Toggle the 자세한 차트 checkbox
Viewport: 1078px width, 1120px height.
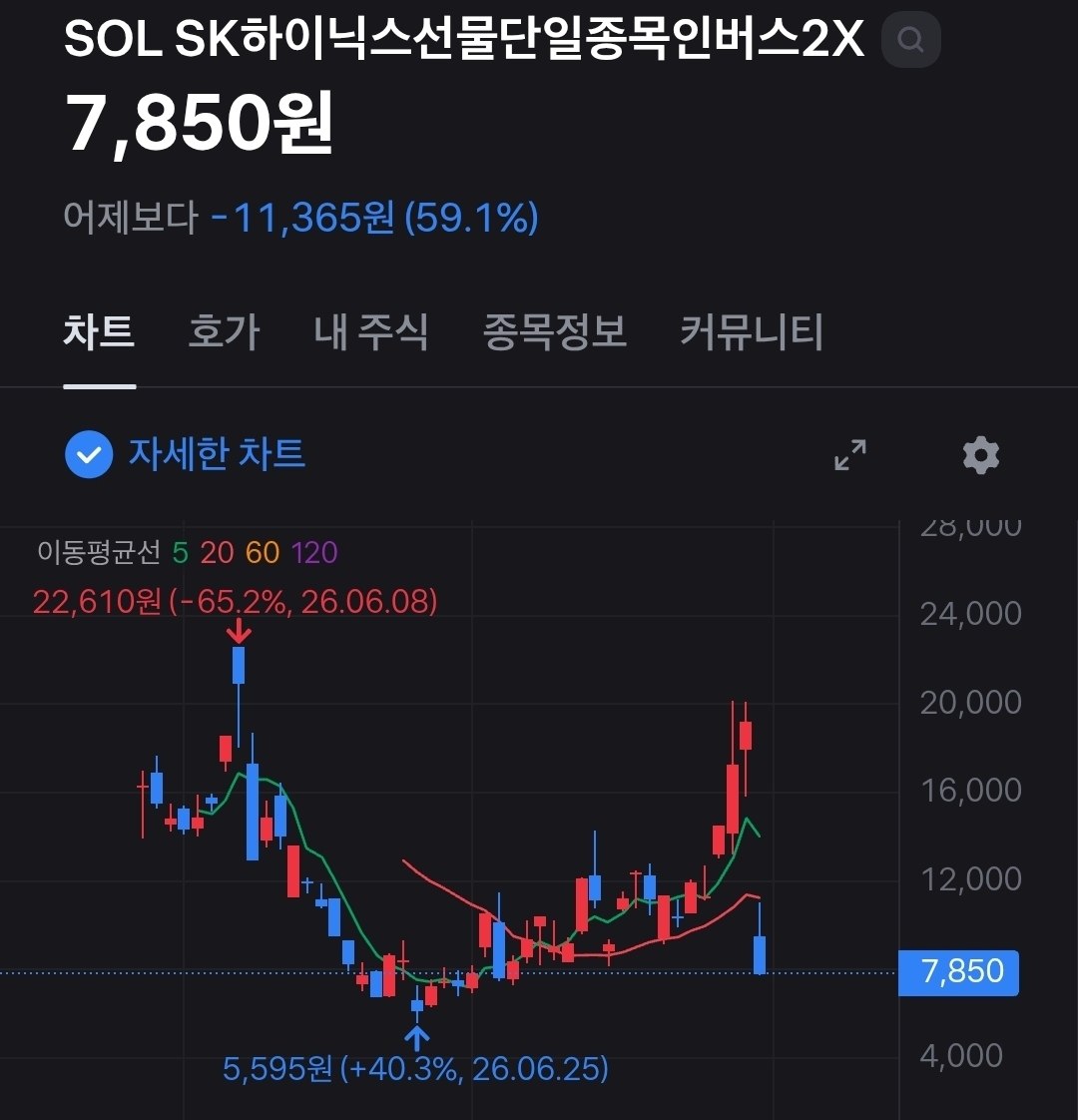click(x=89, y=454)
